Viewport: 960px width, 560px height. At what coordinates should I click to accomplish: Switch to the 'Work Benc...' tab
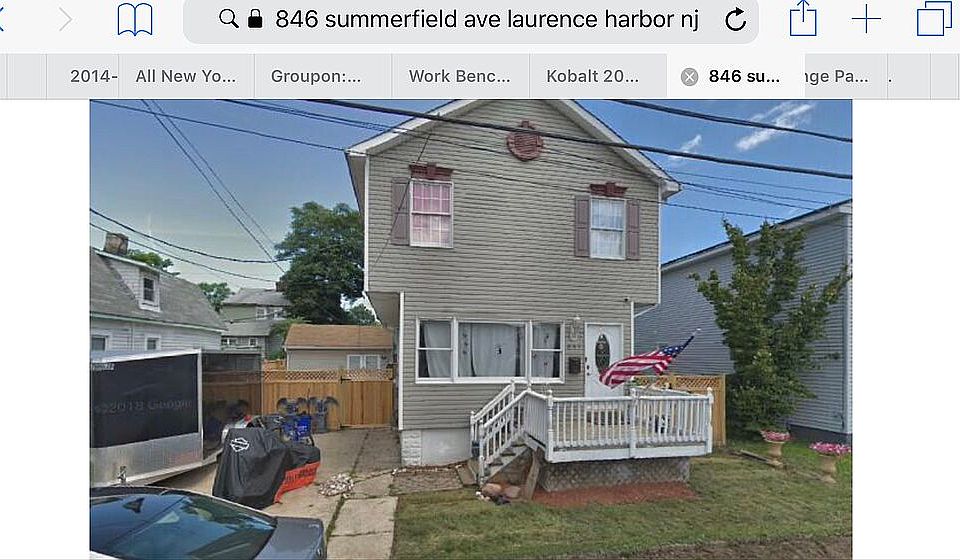point(460,76)
